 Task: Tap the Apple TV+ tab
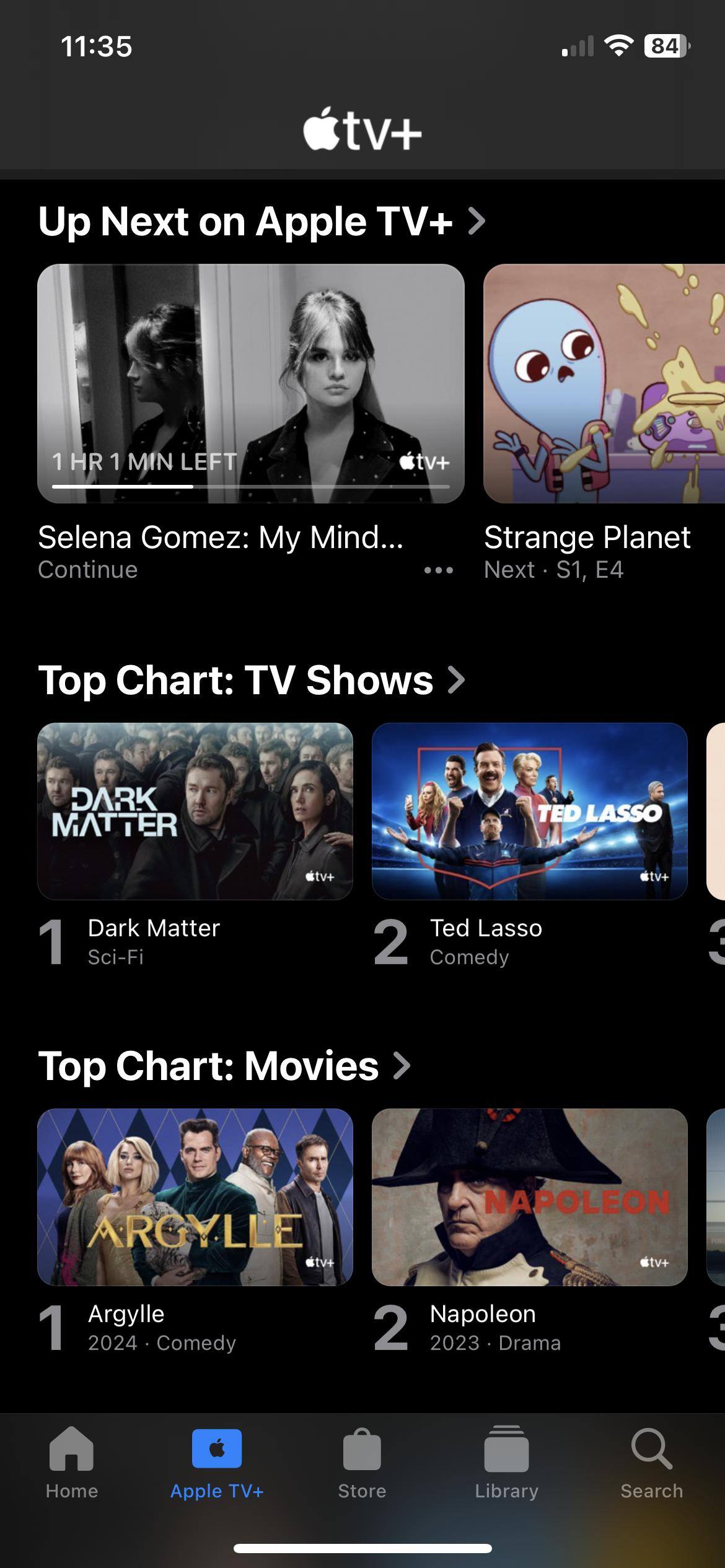(x=217, y=1463)
